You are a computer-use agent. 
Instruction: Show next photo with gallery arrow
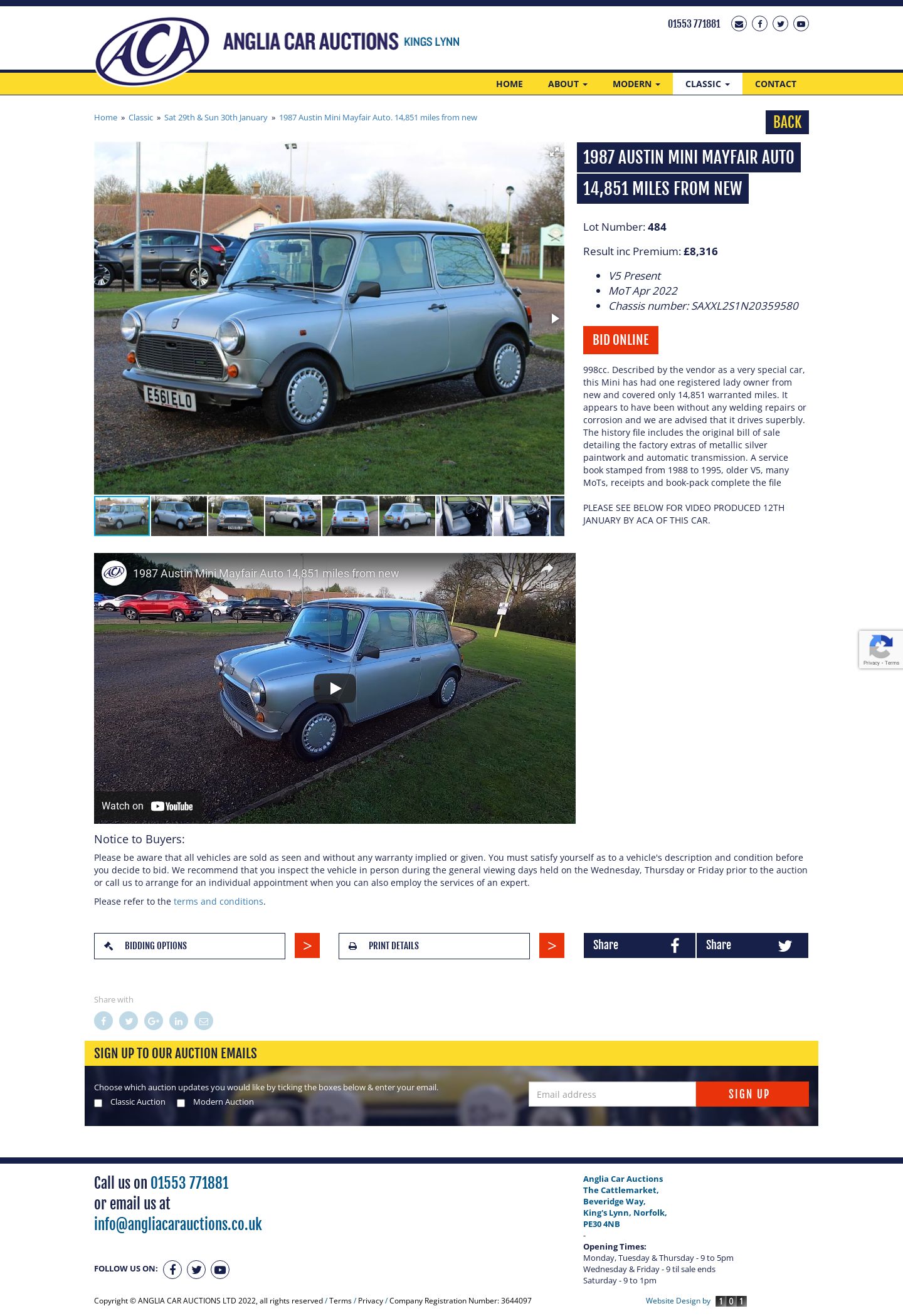tap(554, 318)
